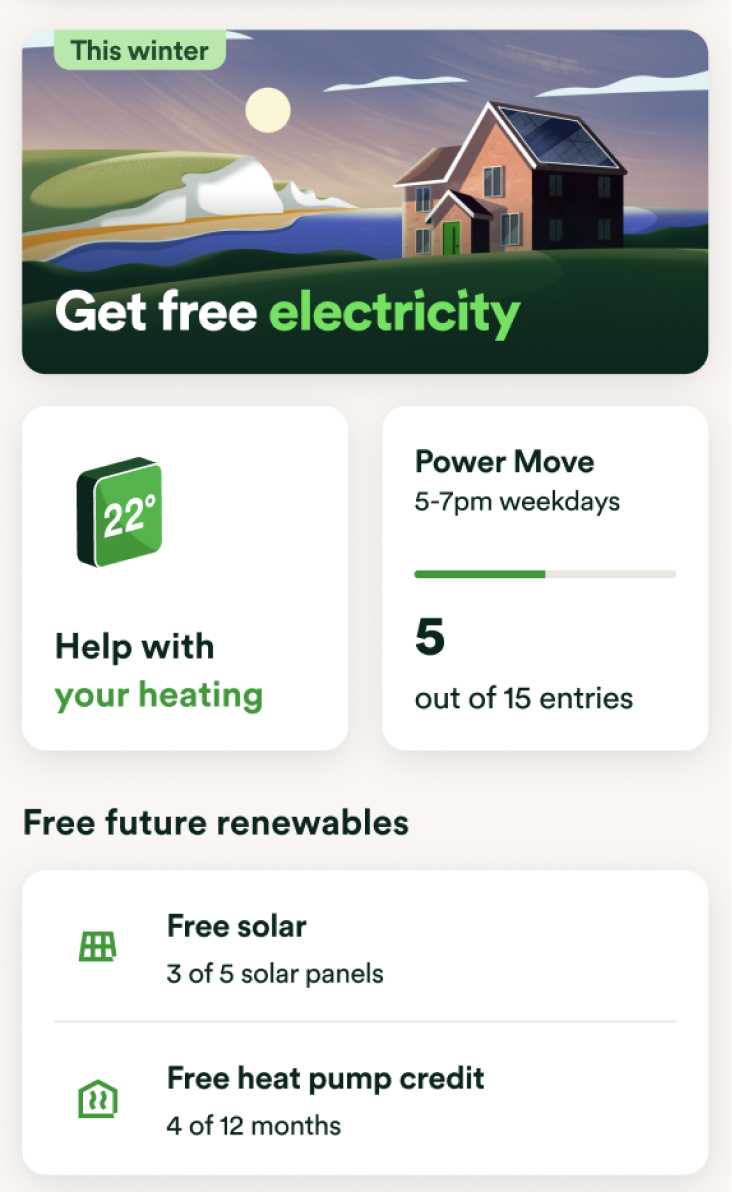This screenshot has width=732, height=1192.
Task: Open the Get free electricity banner
Action: click(365, 202)
